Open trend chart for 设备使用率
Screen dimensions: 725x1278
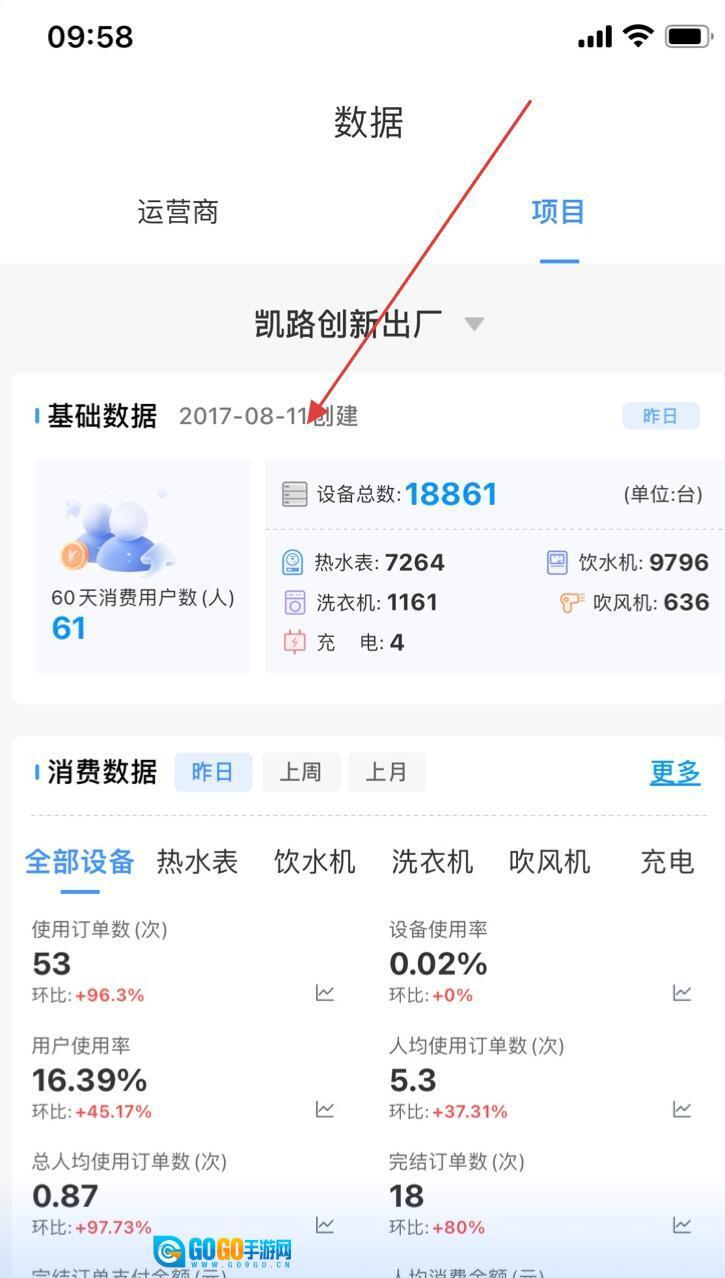pyautogui.click(x=682, y=993)
